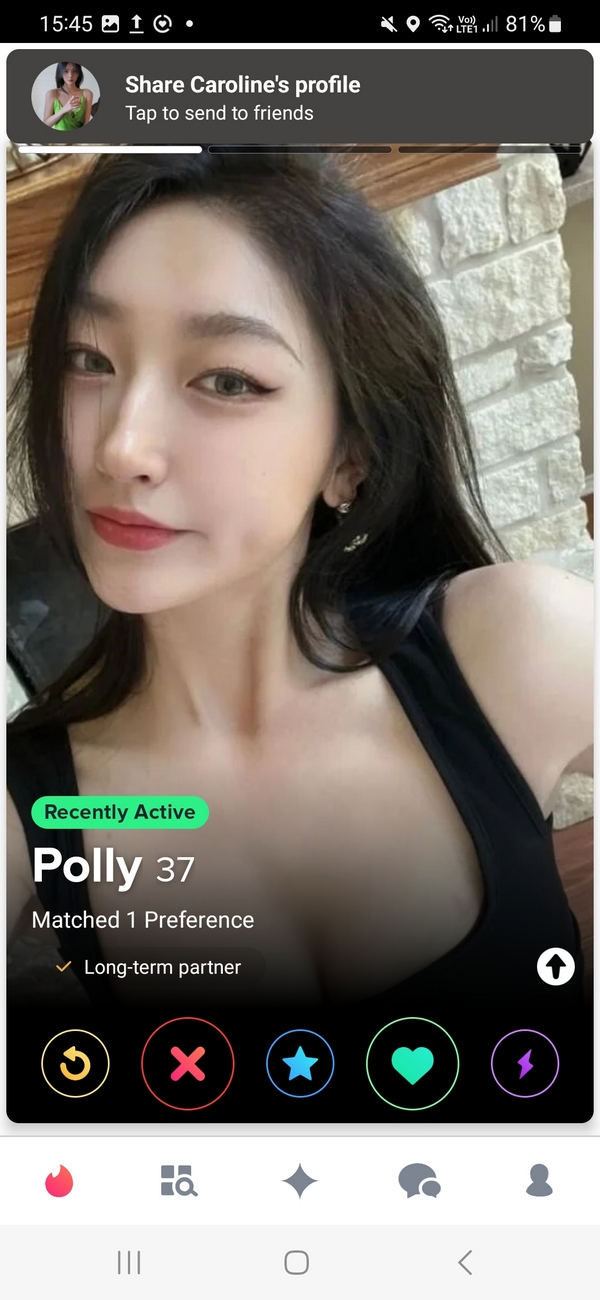Go to my profile tab
This screenshot has height=1300, width=600.
(x=539, y=1182)
